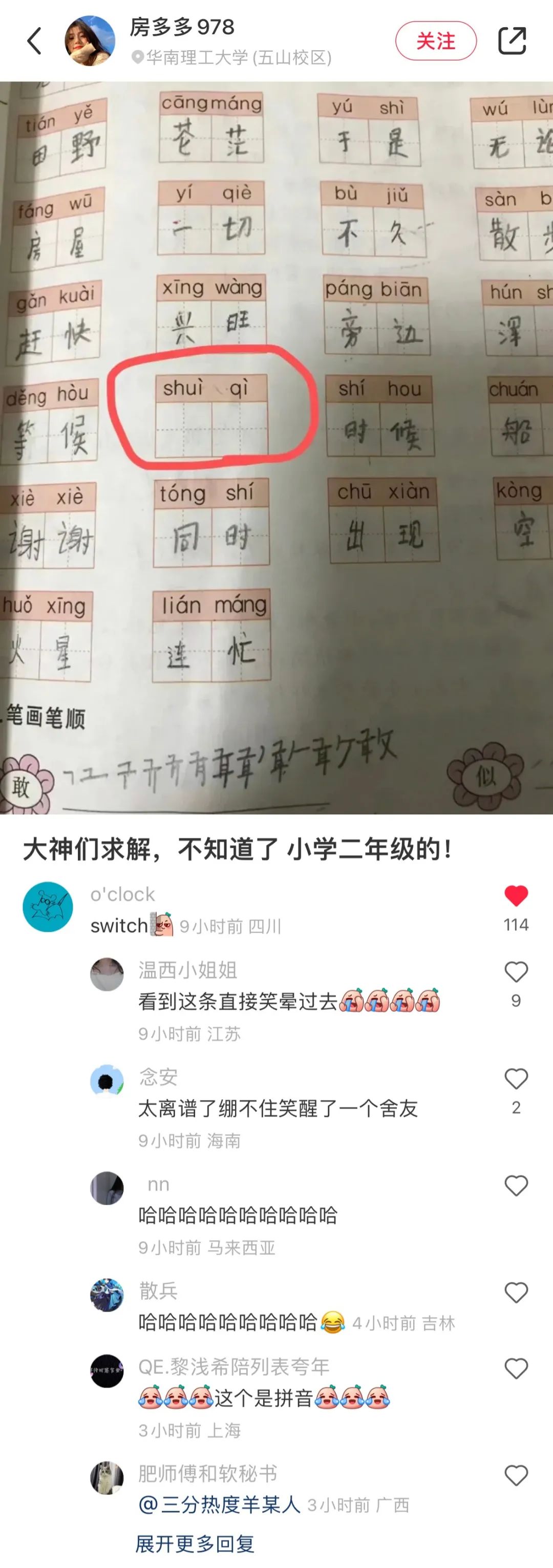Follow the author with 关注 button
Screen dimensions: 553x1568
pyautogui.click(x=435, y=41)
